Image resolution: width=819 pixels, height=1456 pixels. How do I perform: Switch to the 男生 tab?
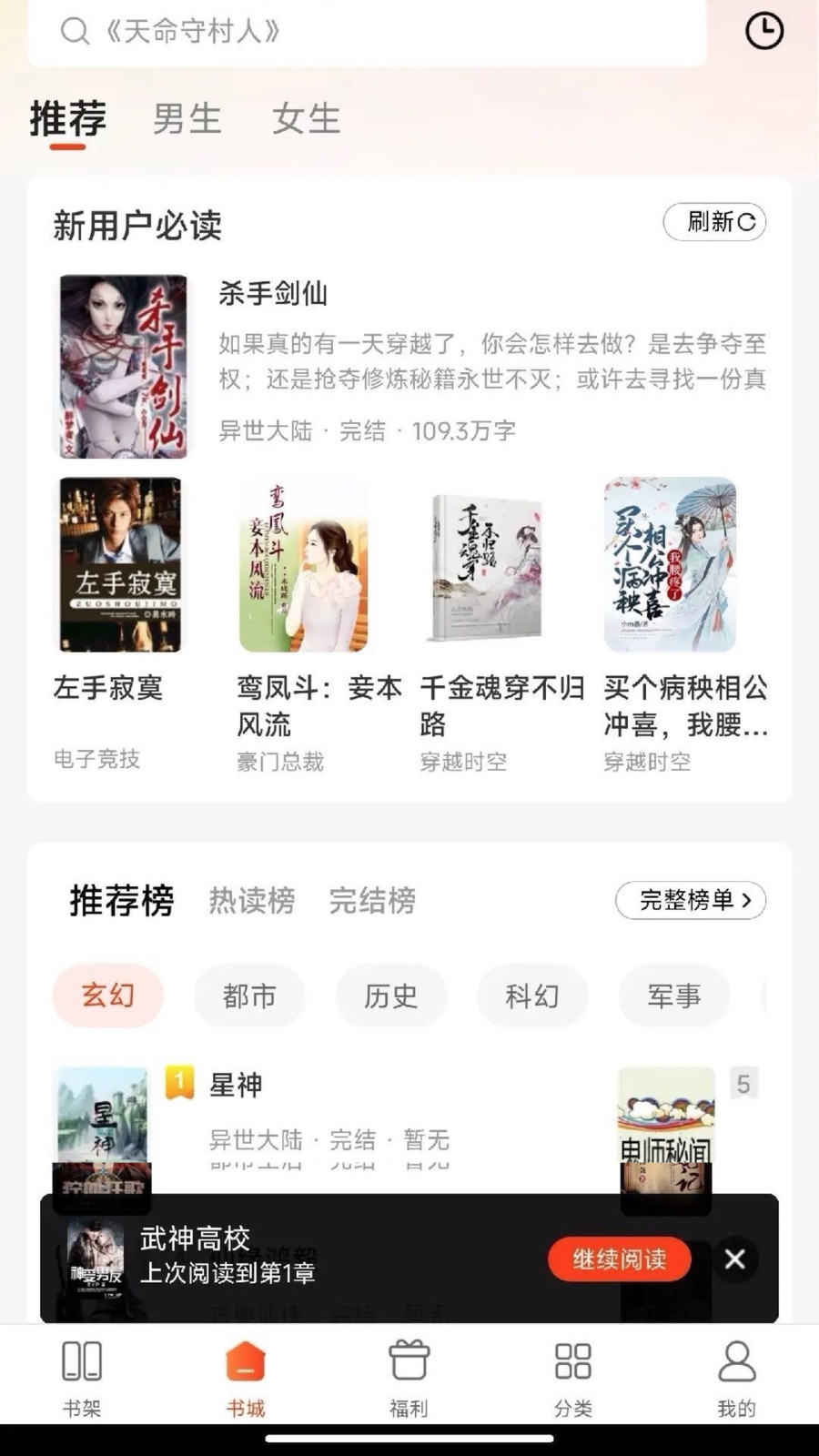click(187, 119)
